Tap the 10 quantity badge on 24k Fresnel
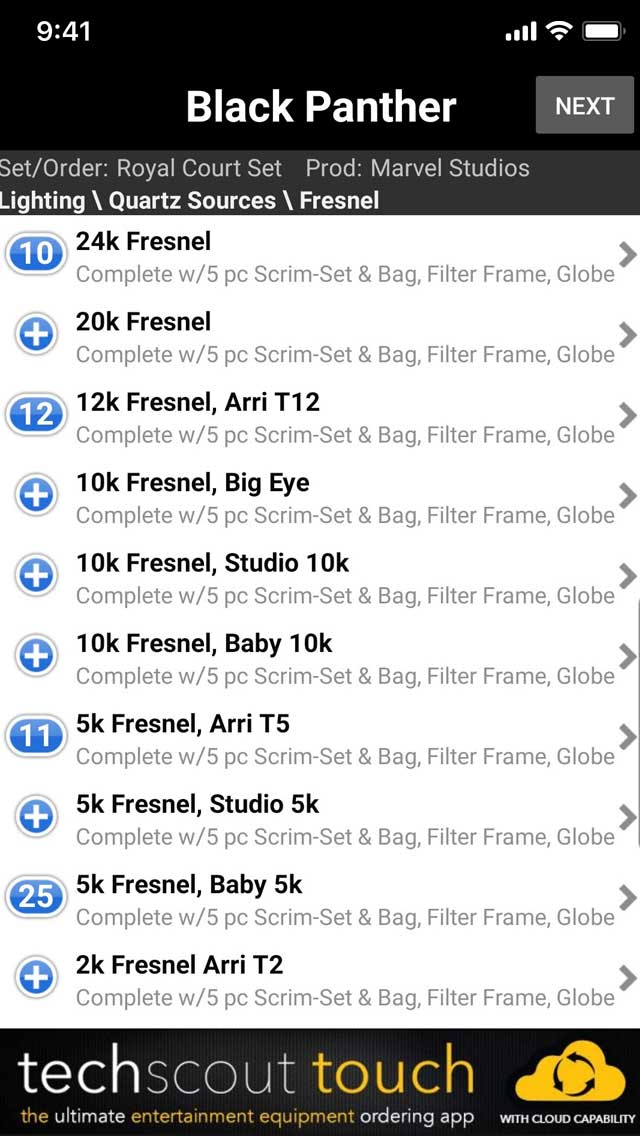 [36, 255]
